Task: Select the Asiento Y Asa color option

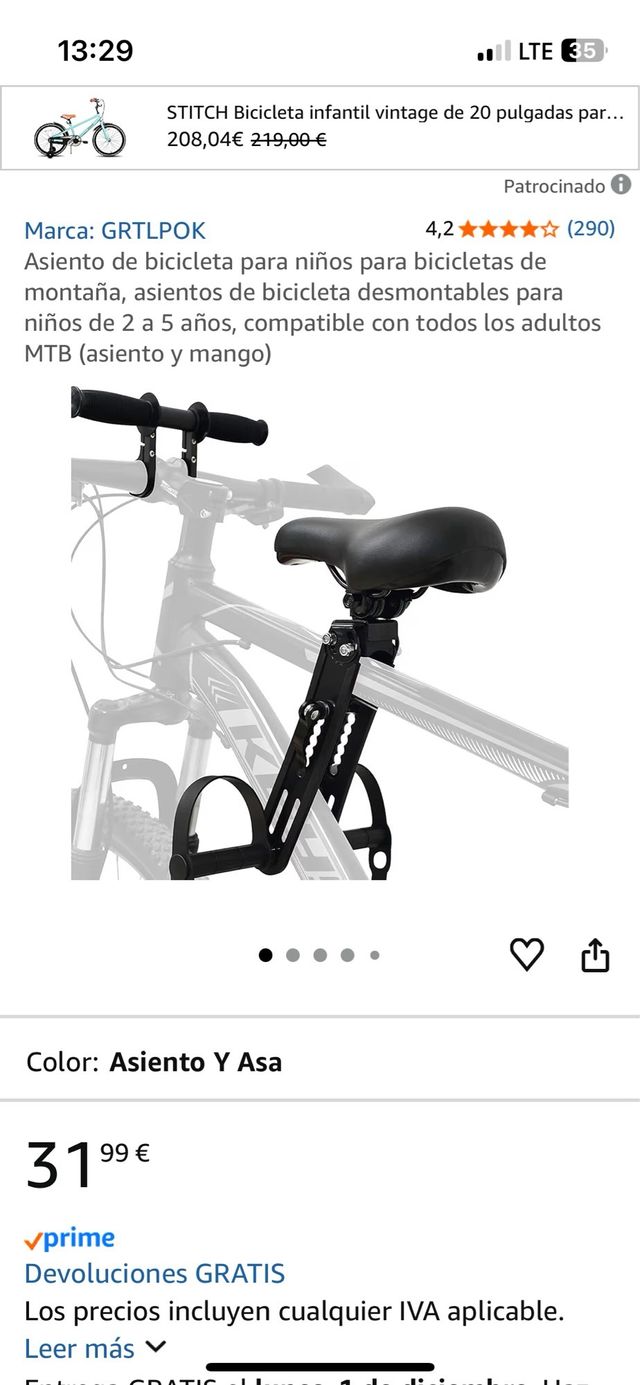Action: [195, 1062]
